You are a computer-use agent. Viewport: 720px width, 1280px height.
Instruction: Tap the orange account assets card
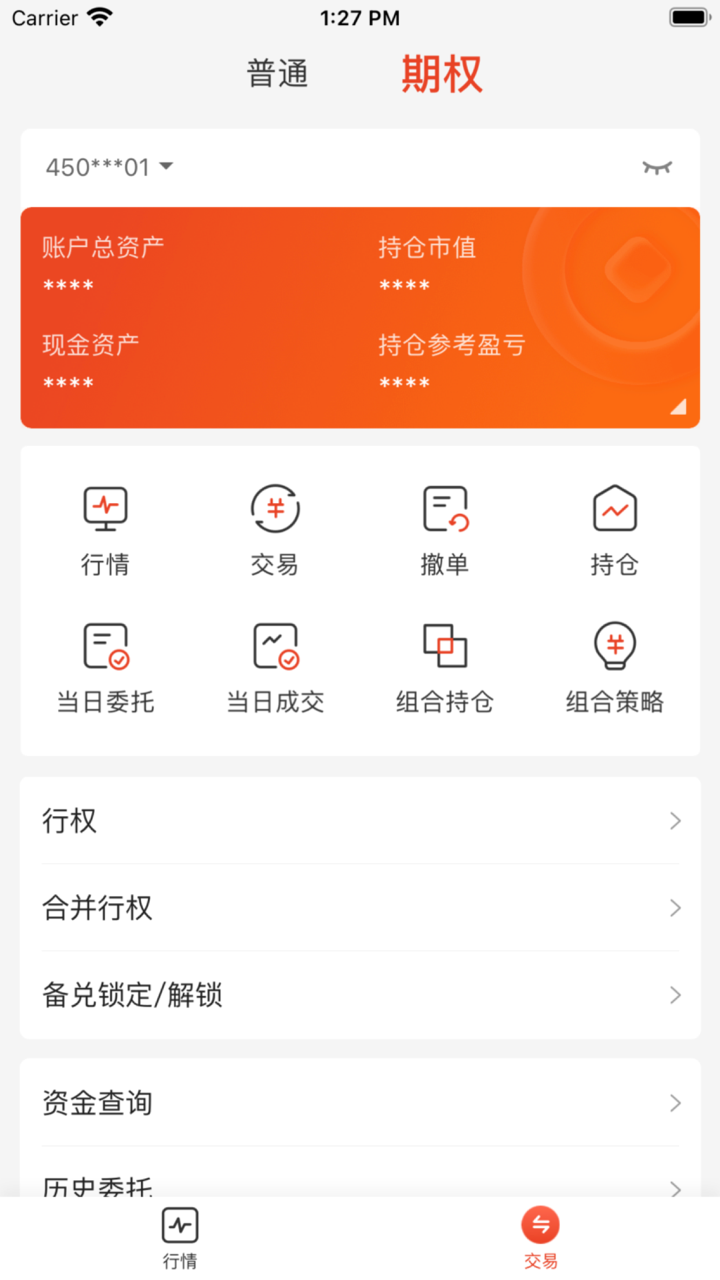point(360,316)
